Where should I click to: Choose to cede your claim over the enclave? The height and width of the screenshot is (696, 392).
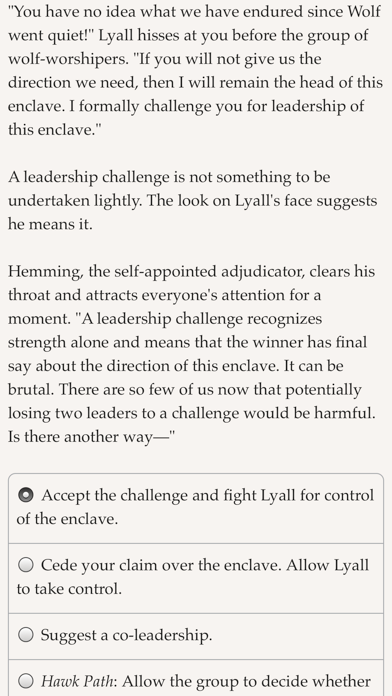click(196, 578)
